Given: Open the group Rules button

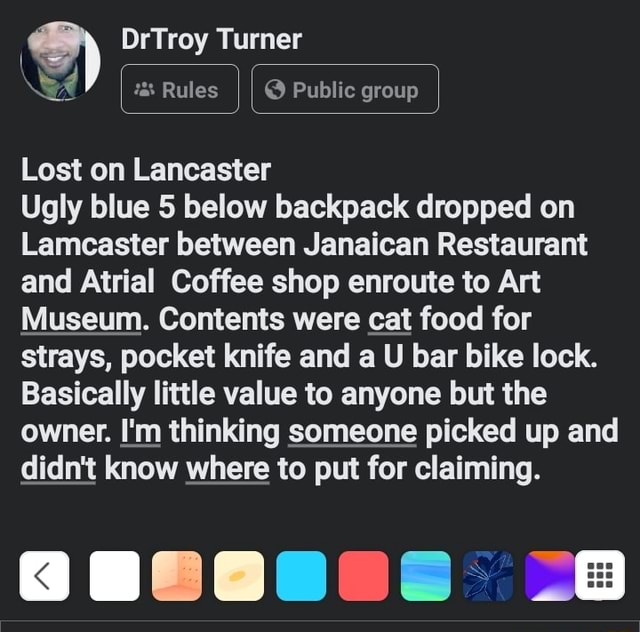Looking at the screenshot, I should 180,90.
